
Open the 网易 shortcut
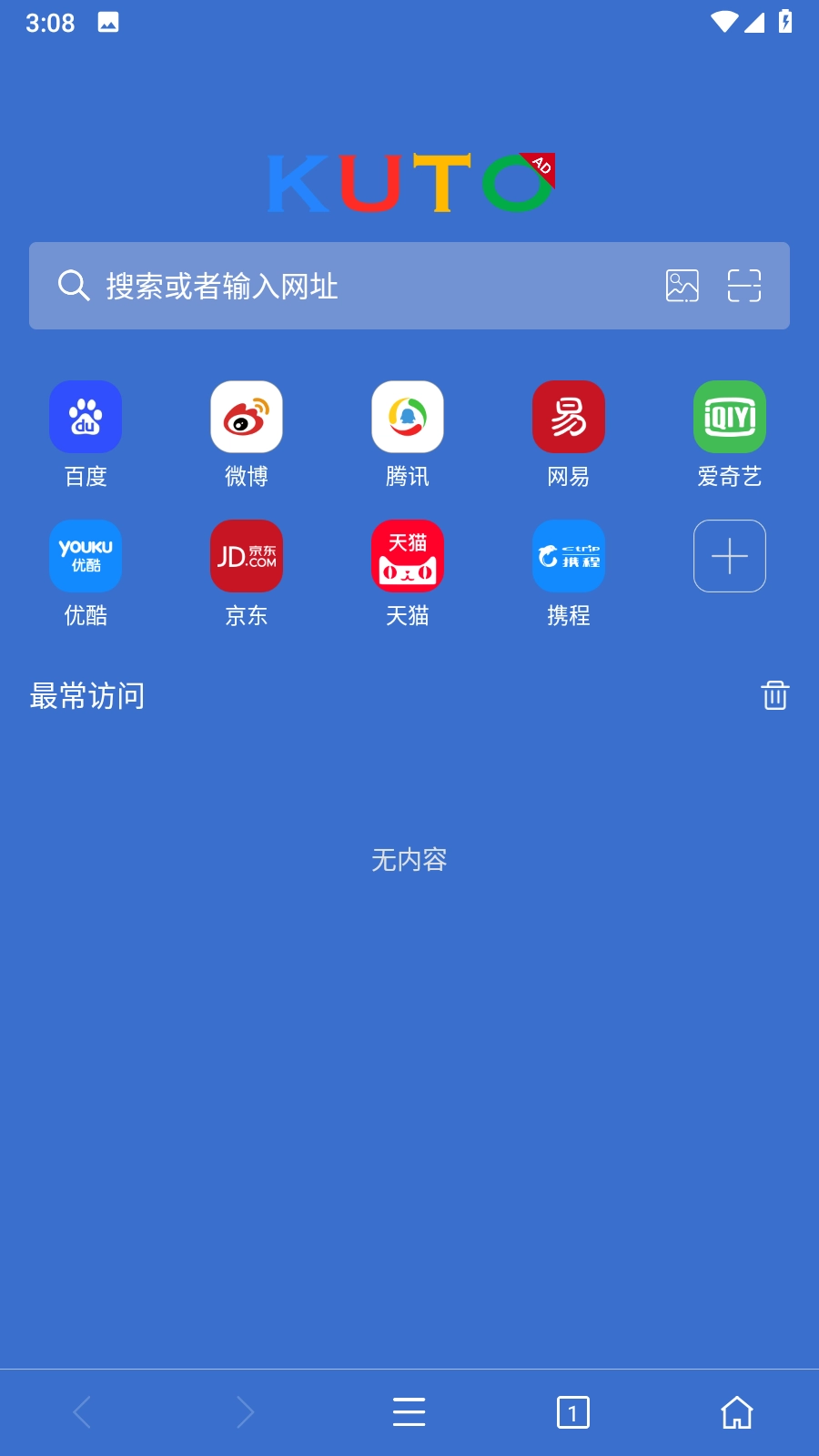coord(569,418)
